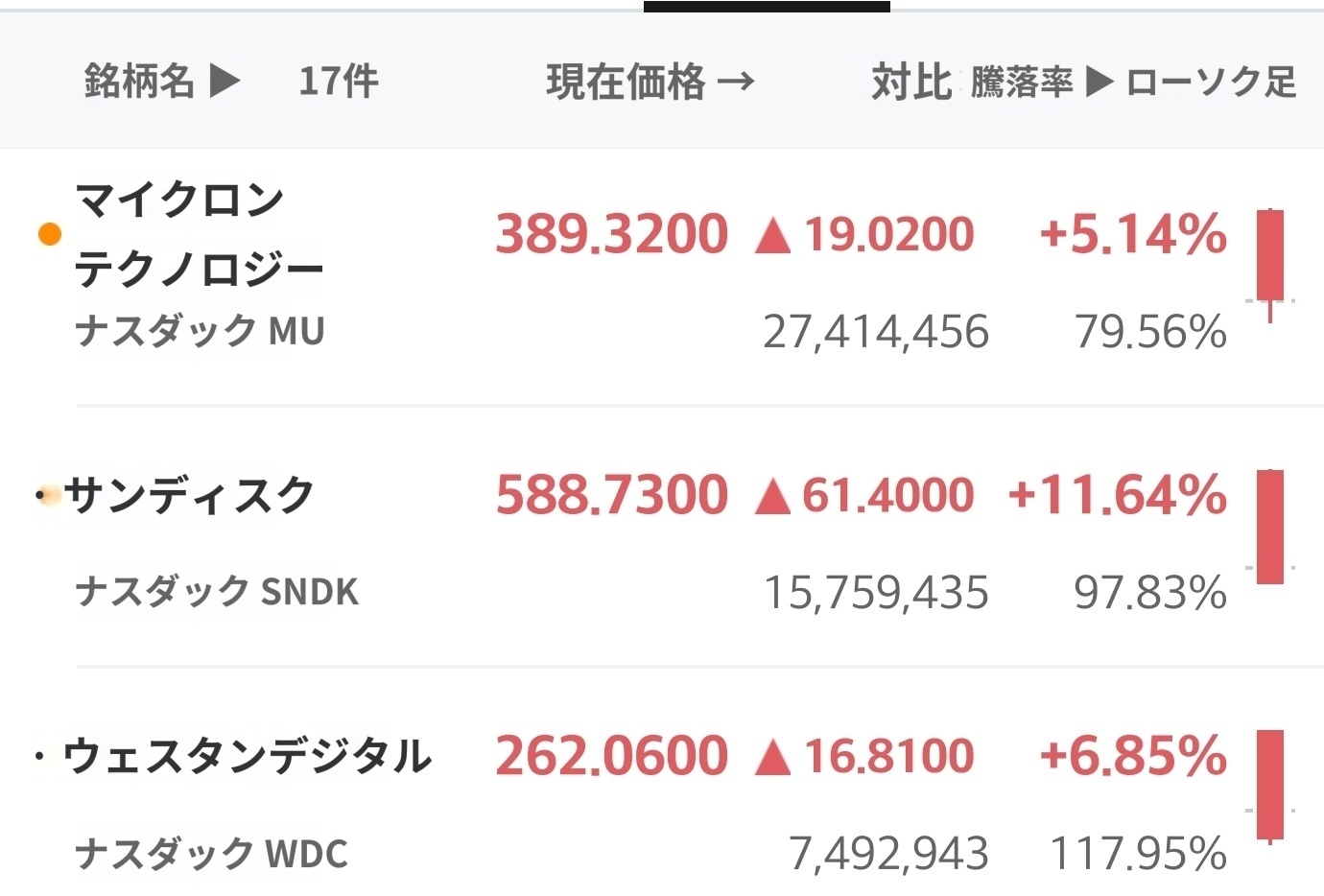Tap the 騰落率 column header

point(1021,83)
